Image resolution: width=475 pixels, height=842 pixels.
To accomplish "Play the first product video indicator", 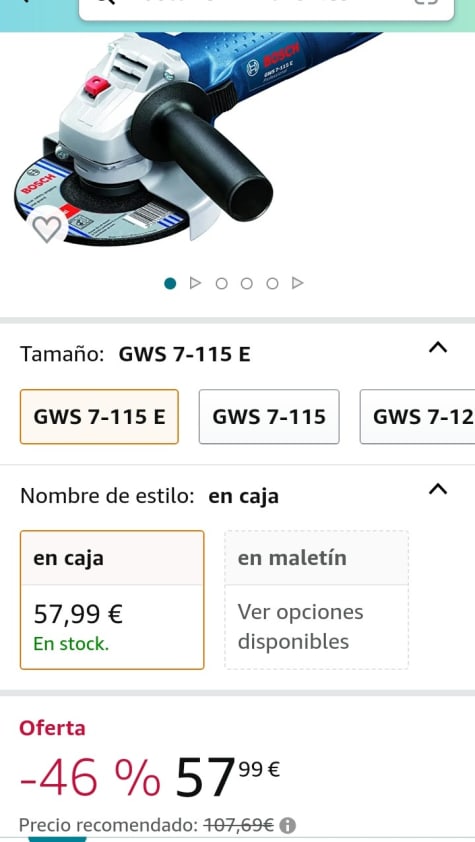I will click(195, 283).
